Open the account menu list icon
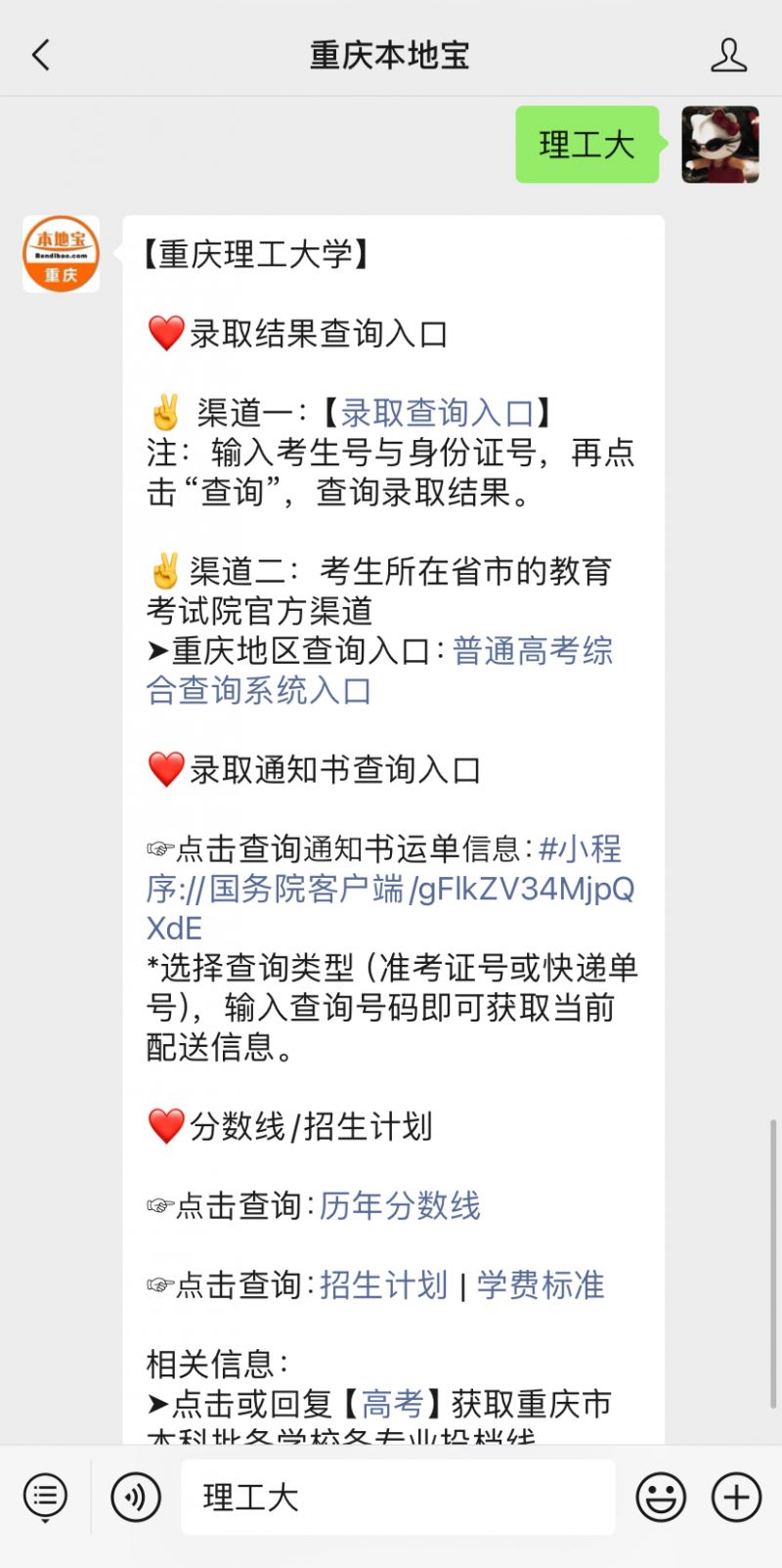 pyautogui.click(x=45, y=1497)
